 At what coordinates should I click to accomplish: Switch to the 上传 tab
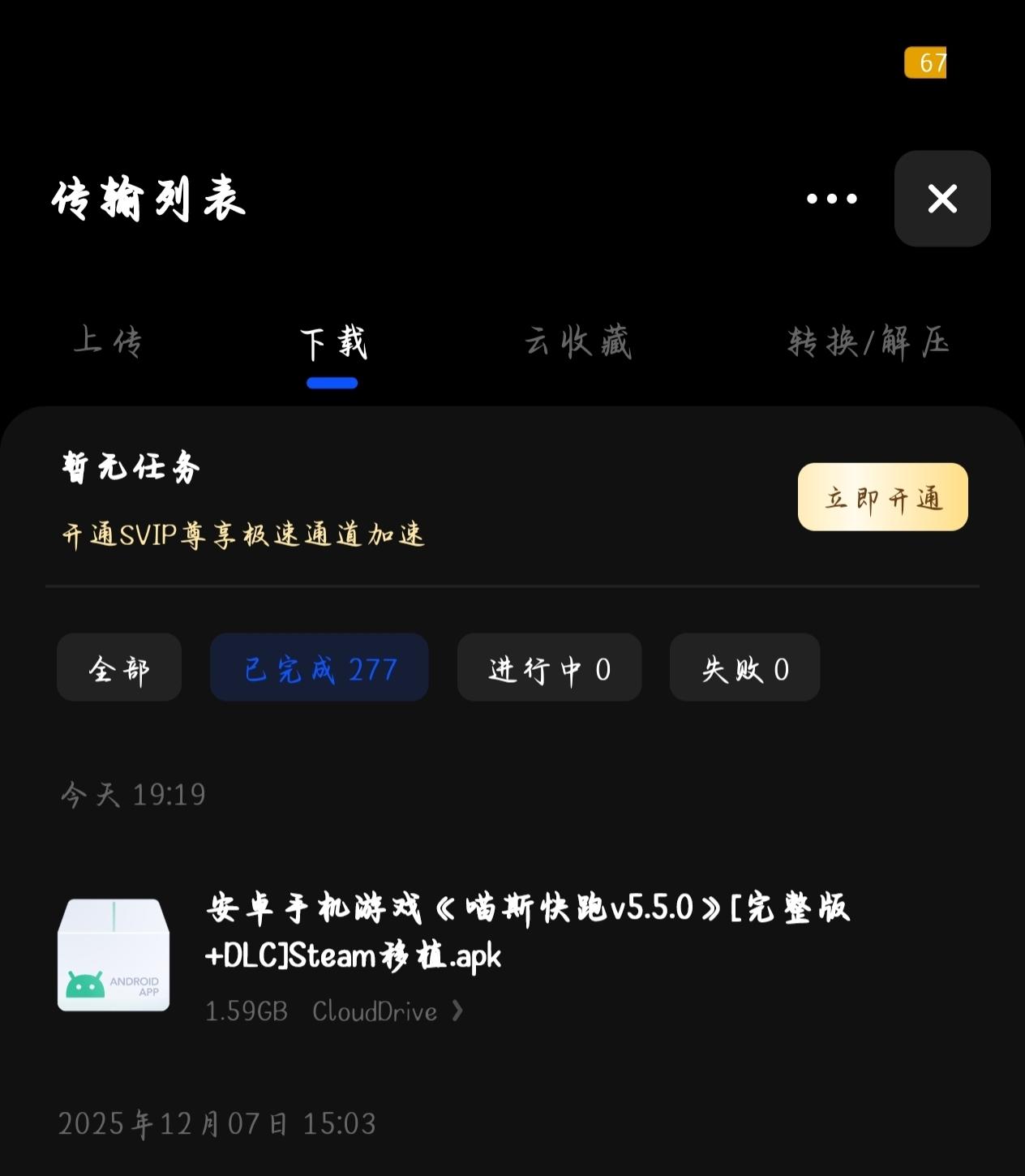click(108, 341)
